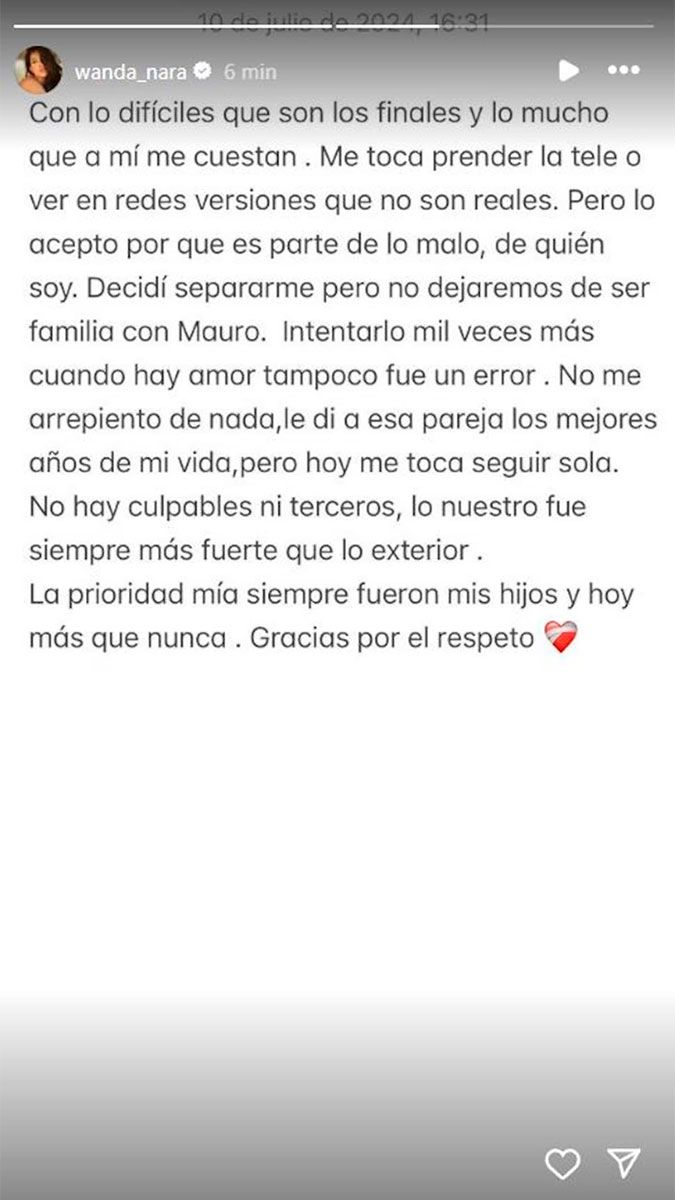This screenshot has height=1200, width=675.
Task: Like this story with the heart
Action: [564, 1162]
